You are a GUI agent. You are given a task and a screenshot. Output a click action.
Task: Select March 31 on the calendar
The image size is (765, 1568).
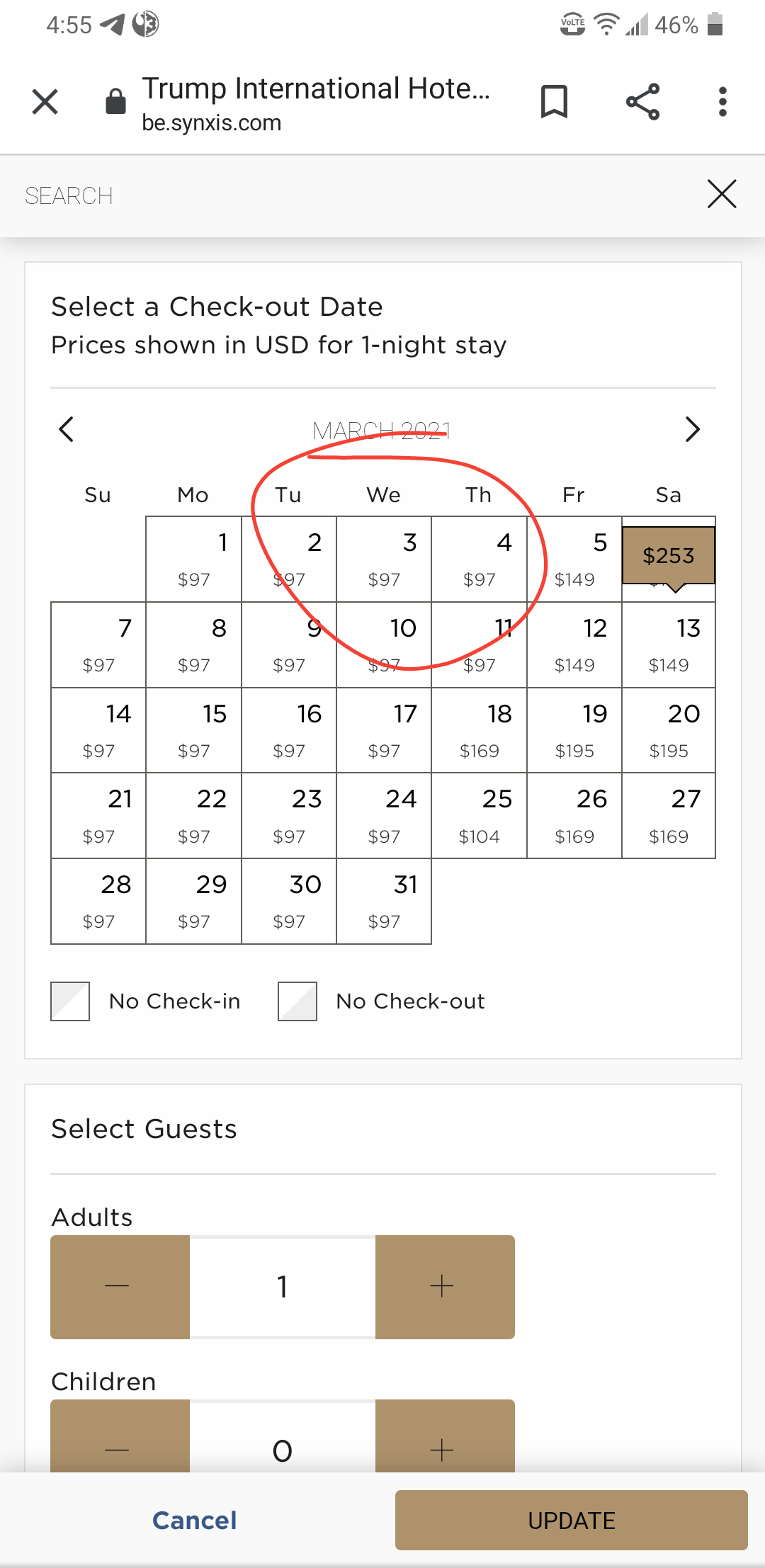click(384, 902)
